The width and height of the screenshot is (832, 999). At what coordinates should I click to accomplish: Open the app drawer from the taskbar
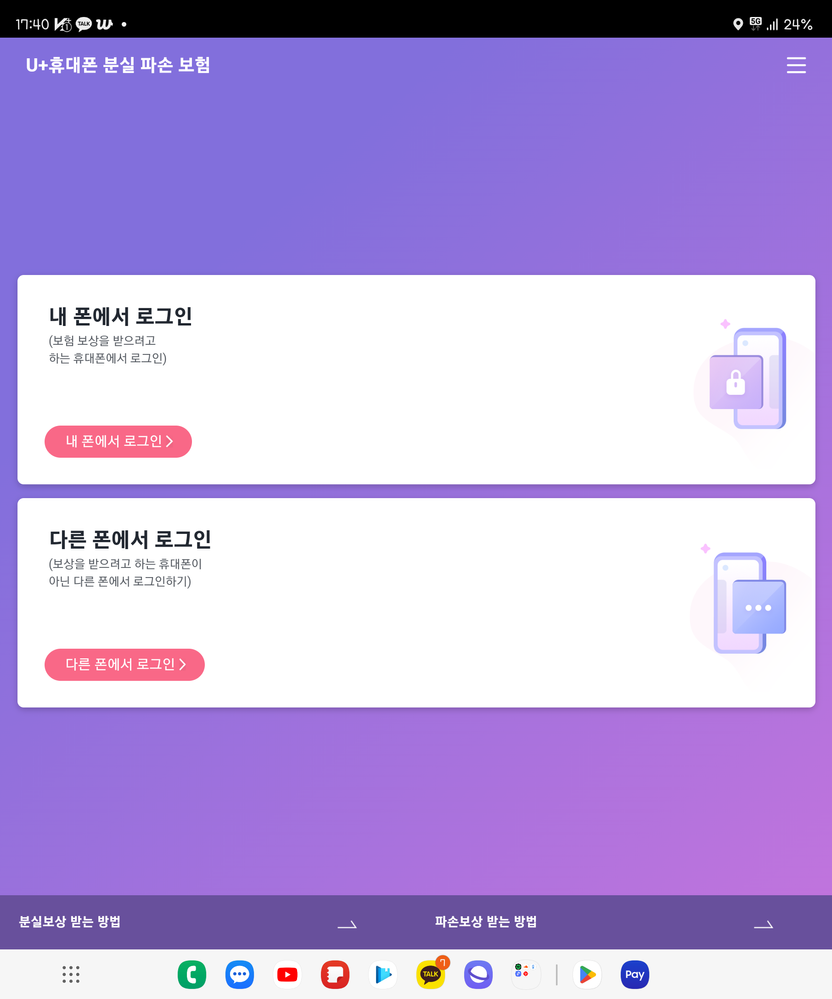click(71, 974)
